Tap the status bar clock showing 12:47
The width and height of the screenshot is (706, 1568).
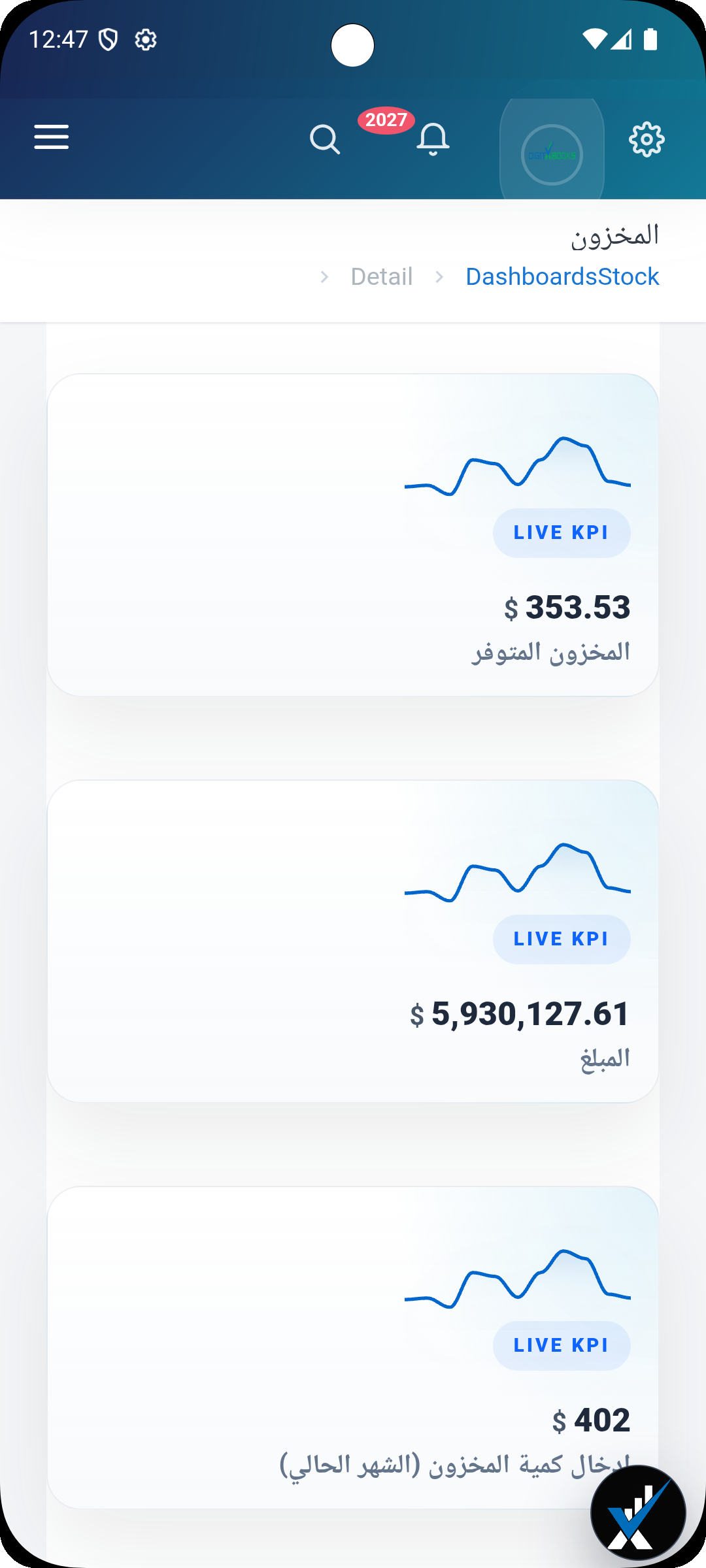point(58,39)
